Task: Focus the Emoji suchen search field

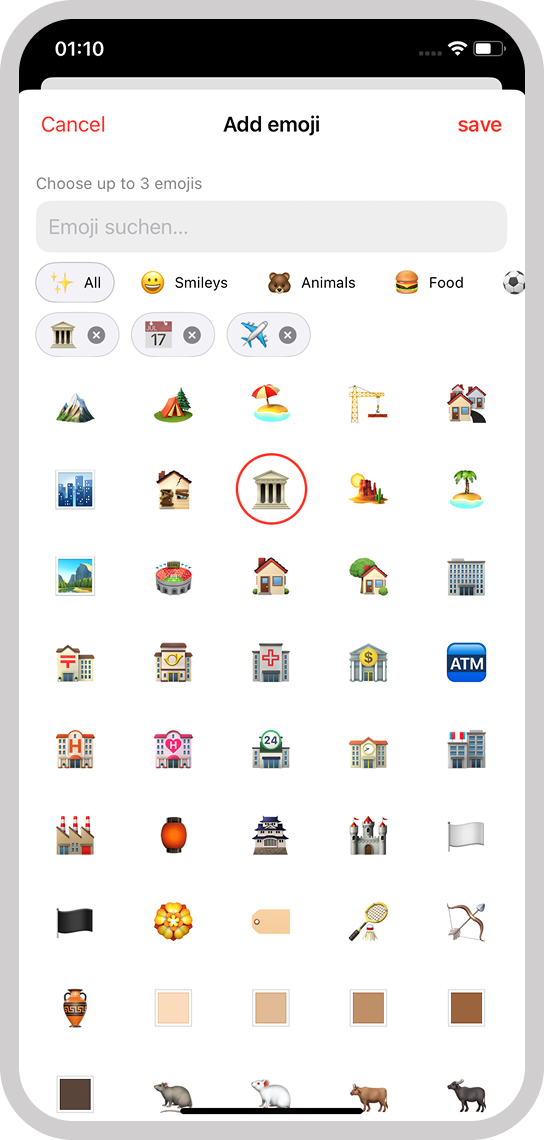Action: click(x=271, y=227)
